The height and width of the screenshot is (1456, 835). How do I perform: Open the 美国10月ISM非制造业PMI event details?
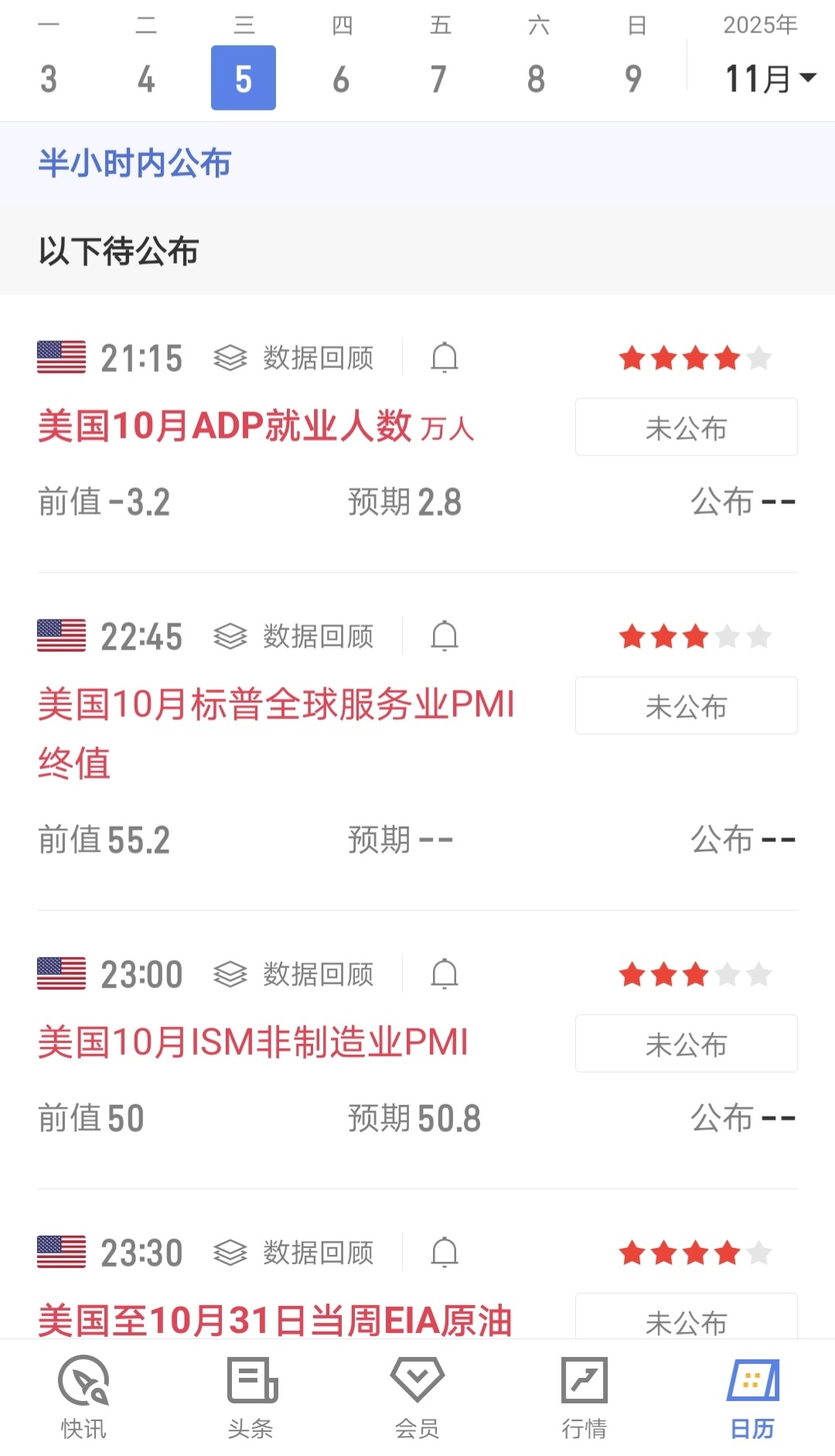pyautogui.click(x=254, y=1042)
